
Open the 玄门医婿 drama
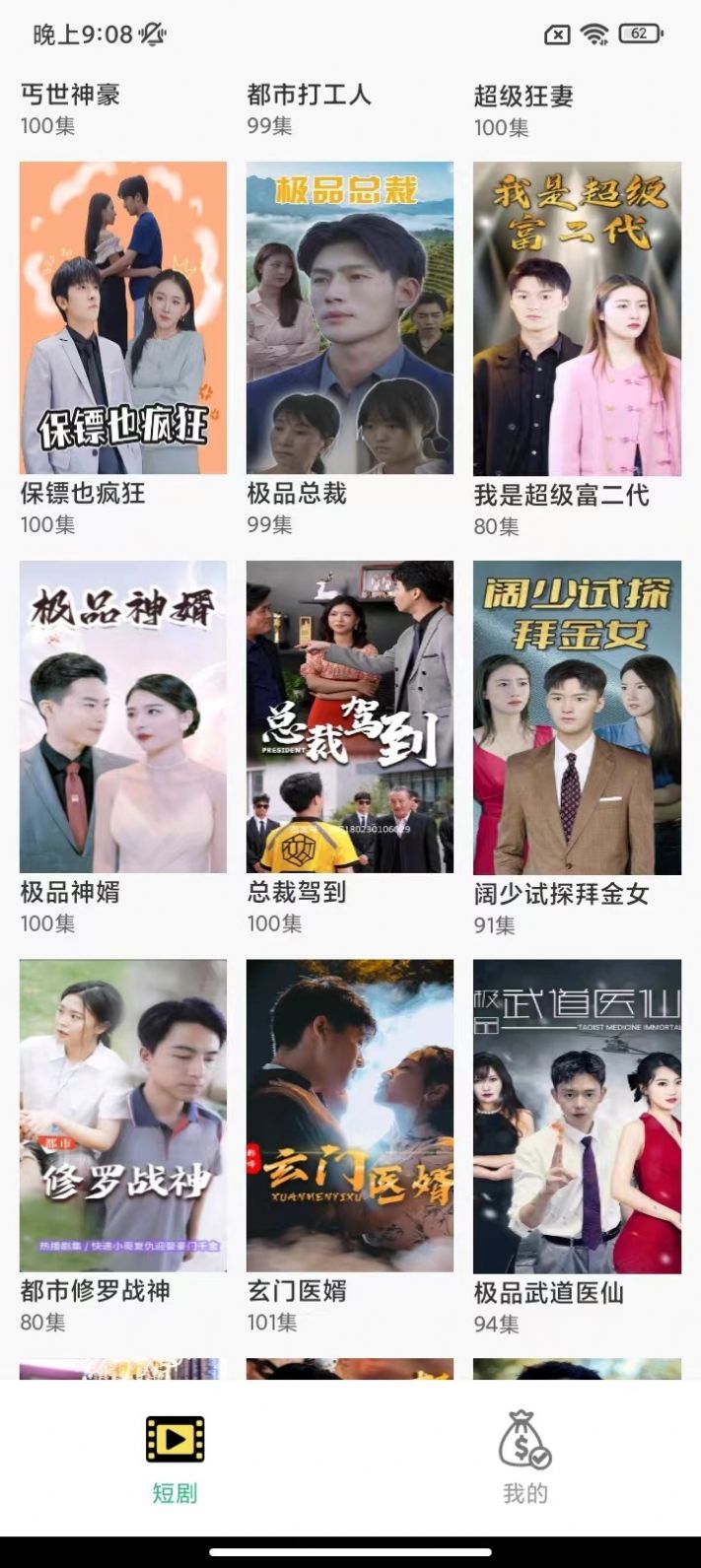point(350,1115)
